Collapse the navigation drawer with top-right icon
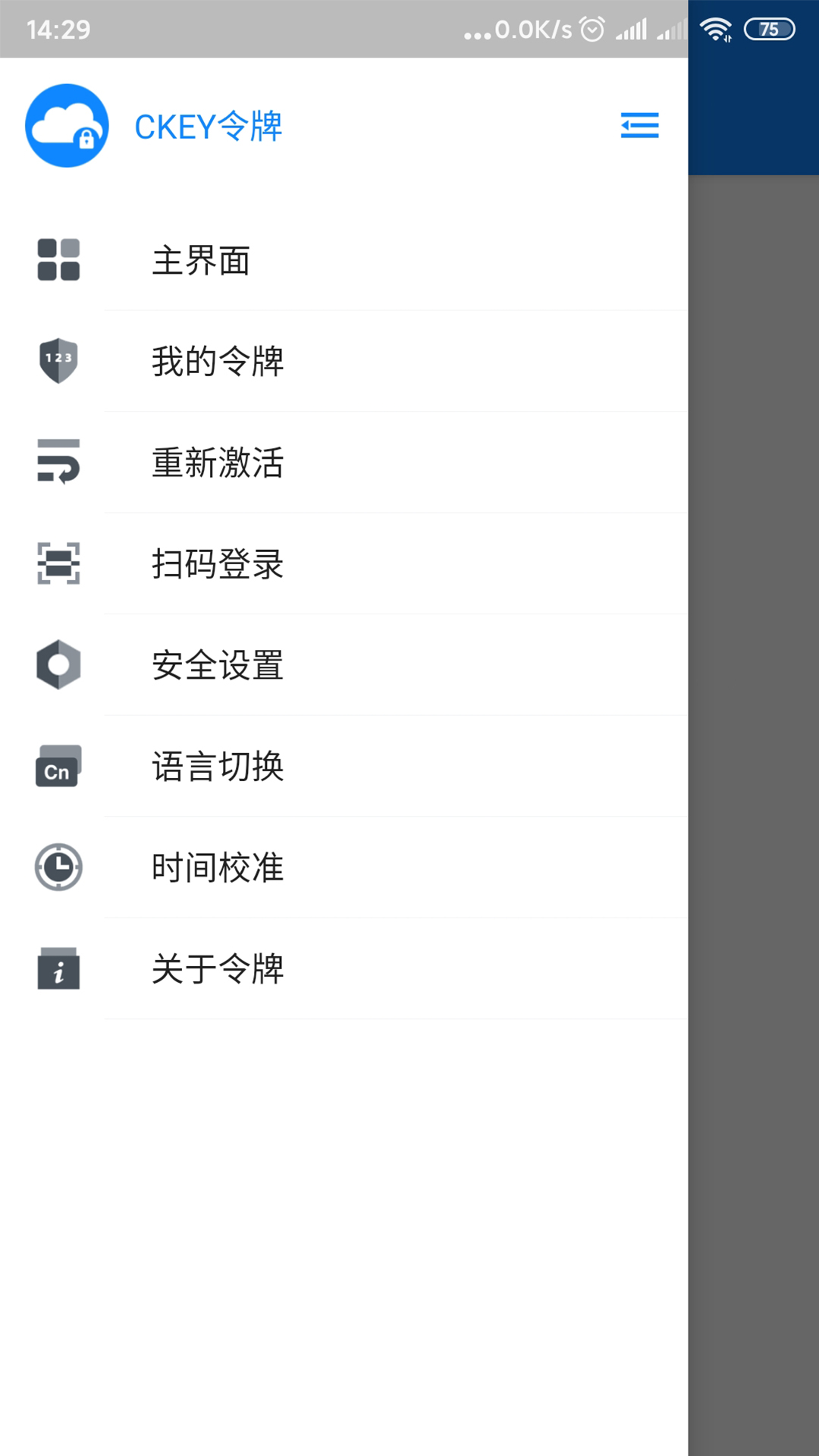Screen dimensions: 819x1456 tap(639, 124)
